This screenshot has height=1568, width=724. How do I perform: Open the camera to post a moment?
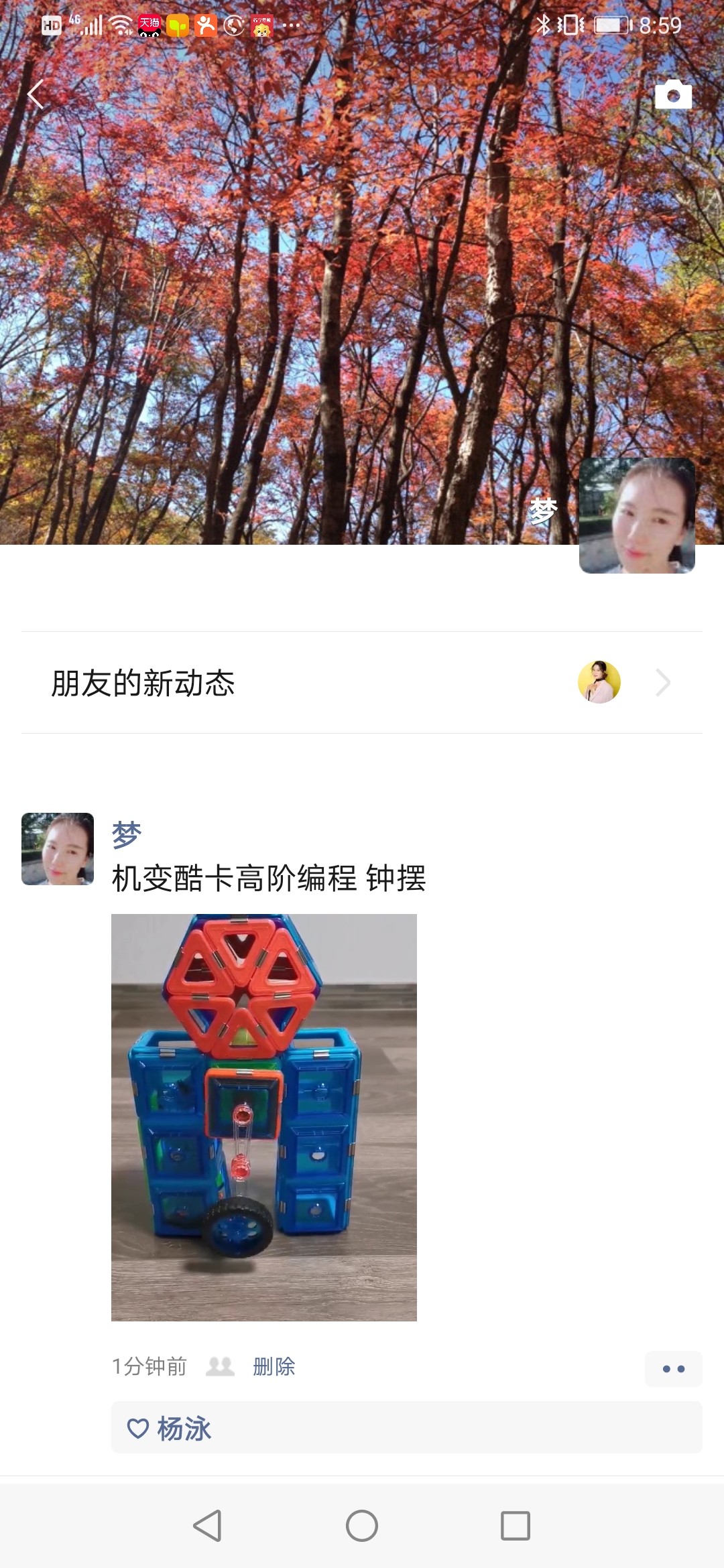click(x=673, y=95)
